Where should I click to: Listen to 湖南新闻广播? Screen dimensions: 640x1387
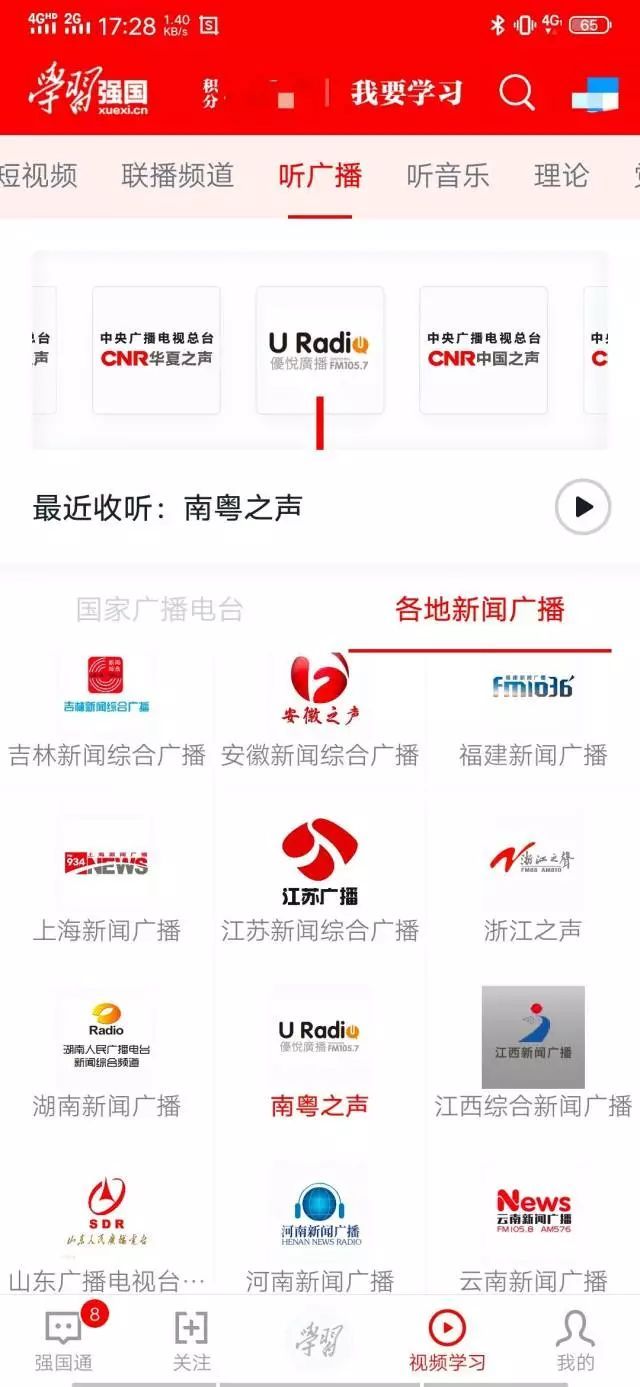(x=106, y=1060)
